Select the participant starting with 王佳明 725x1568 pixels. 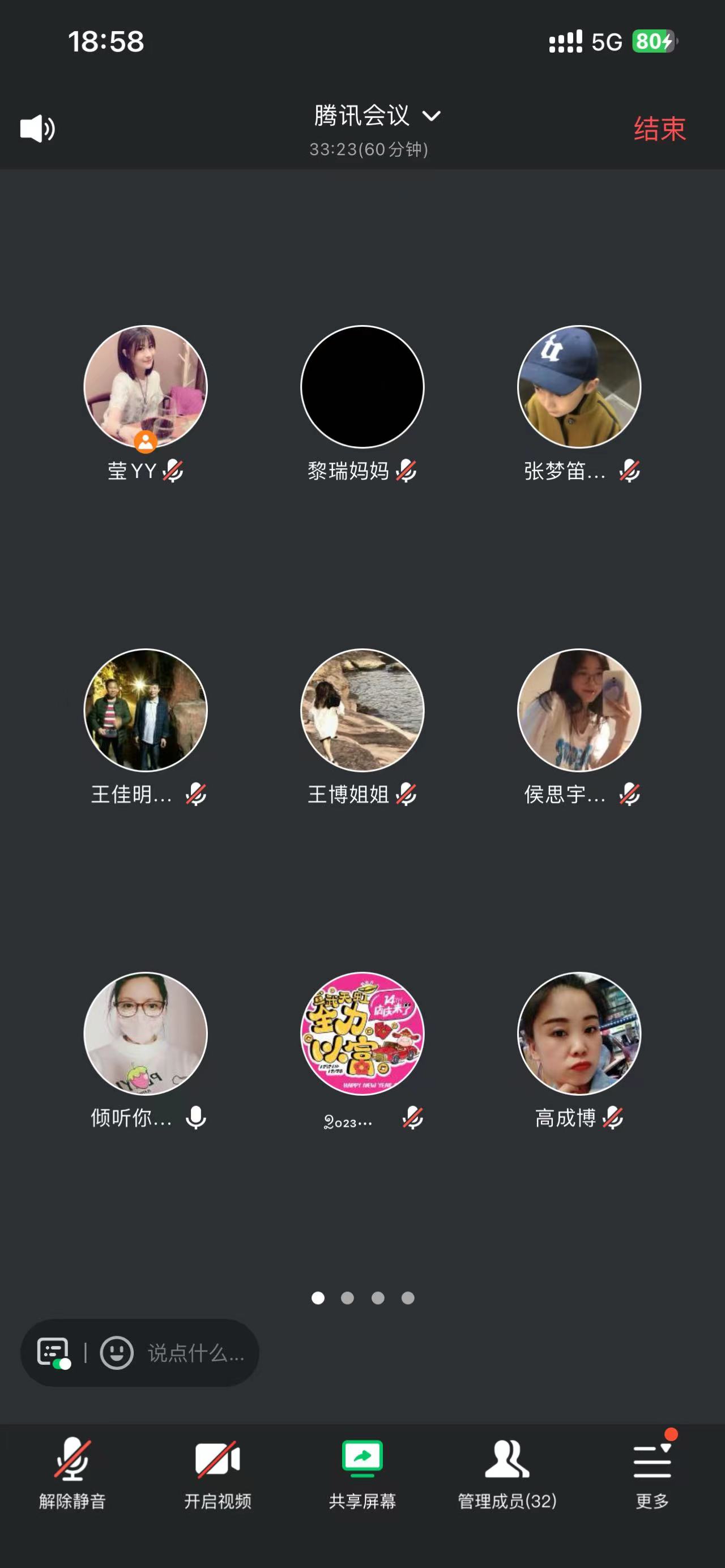click(146, 710)
